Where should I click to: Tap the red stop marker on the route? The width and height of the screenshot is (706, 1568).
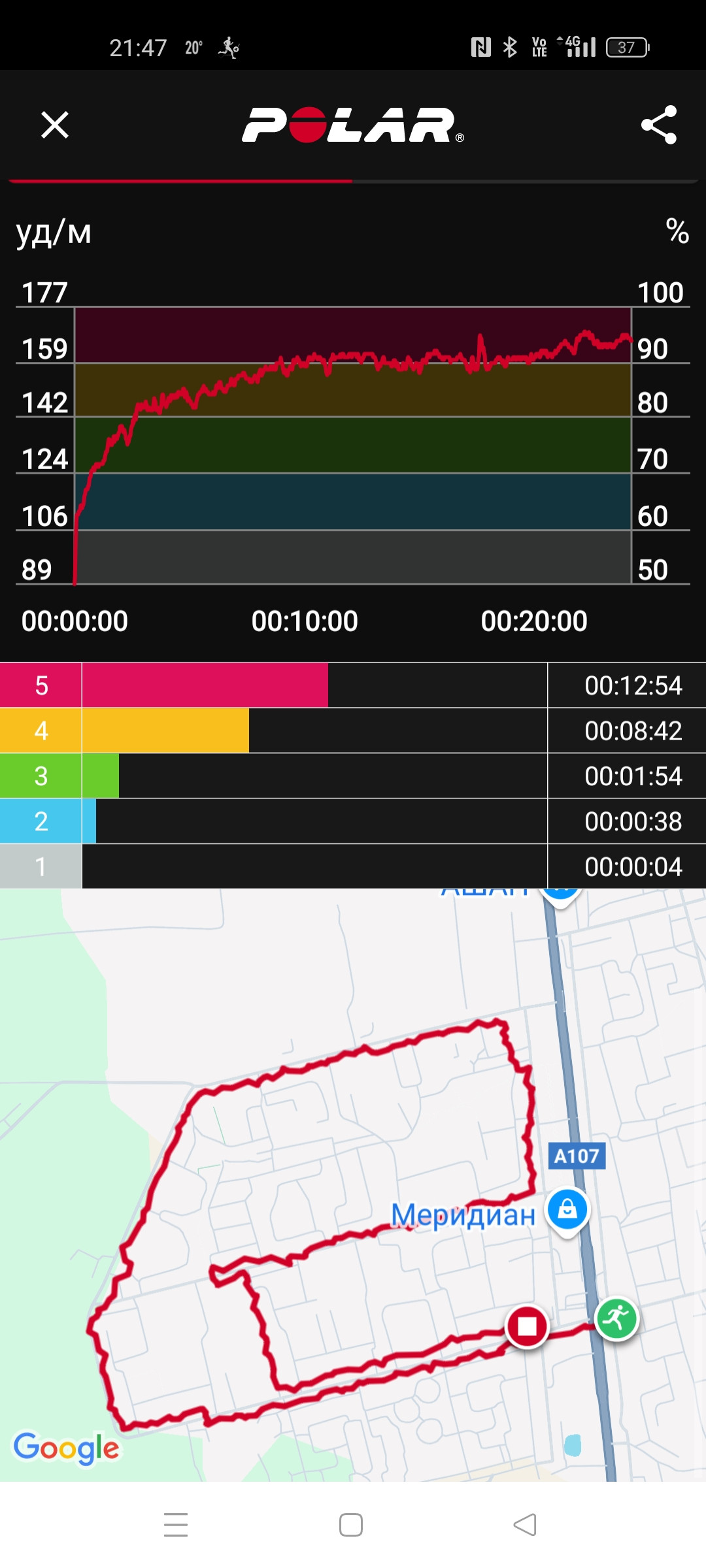[527, 1327]
